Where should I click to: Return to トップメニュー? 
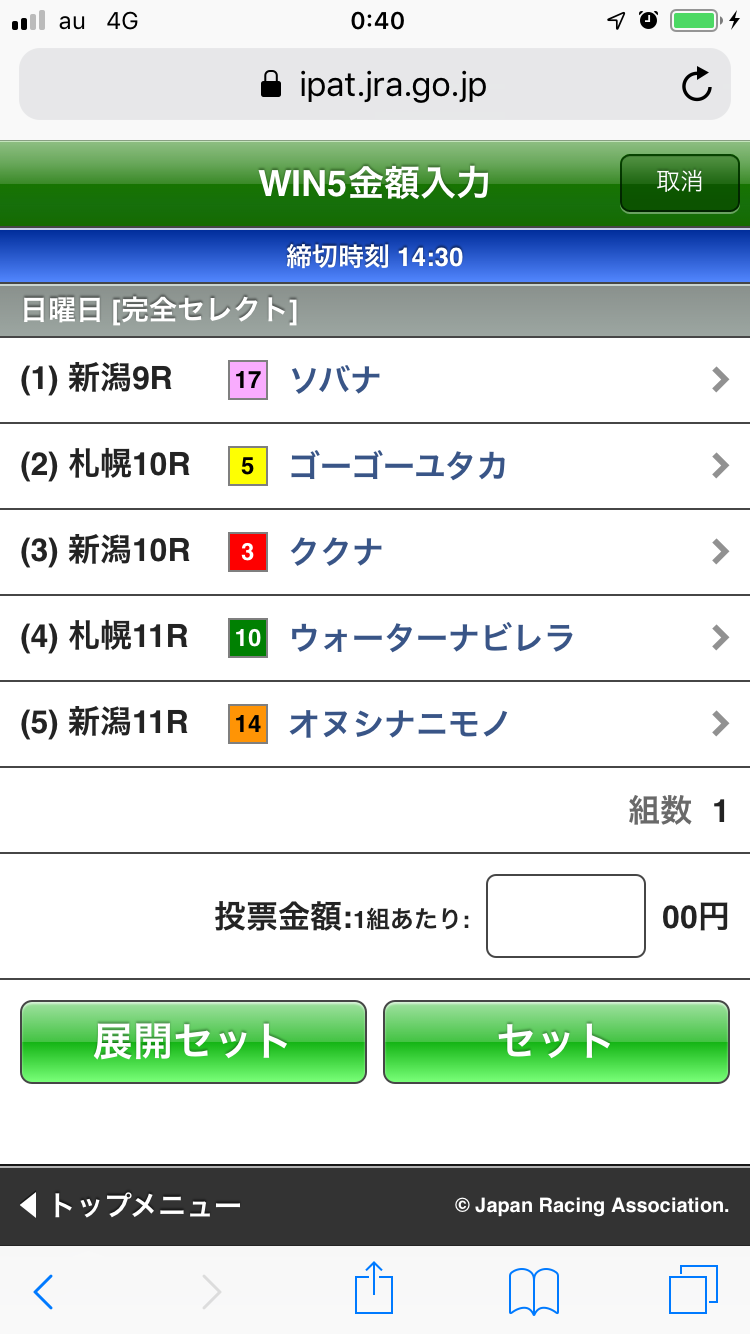(x=130, y=1205)
